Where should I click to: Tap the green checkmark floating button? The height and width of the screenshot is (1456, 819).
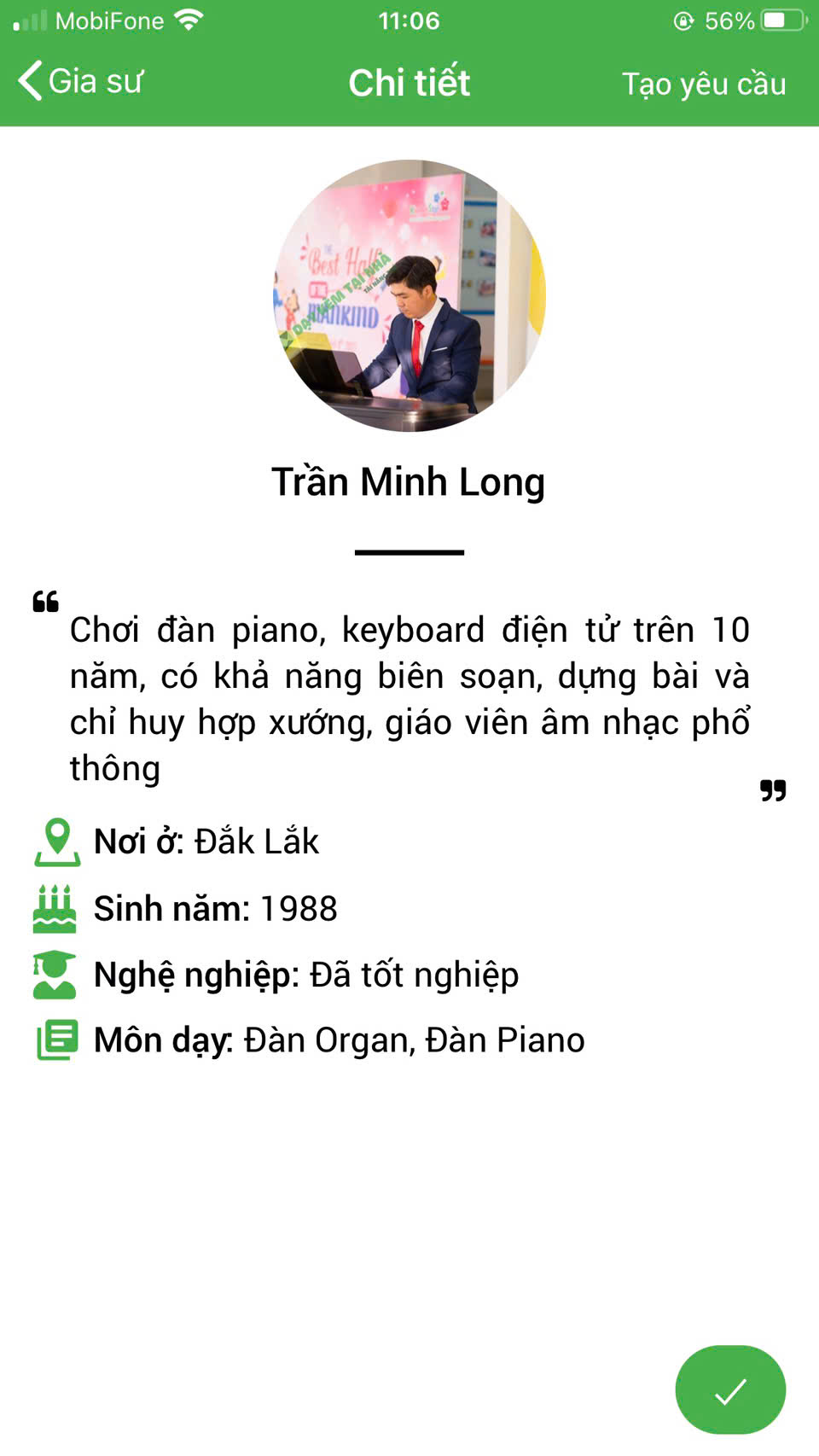[x=730, y=1389]
